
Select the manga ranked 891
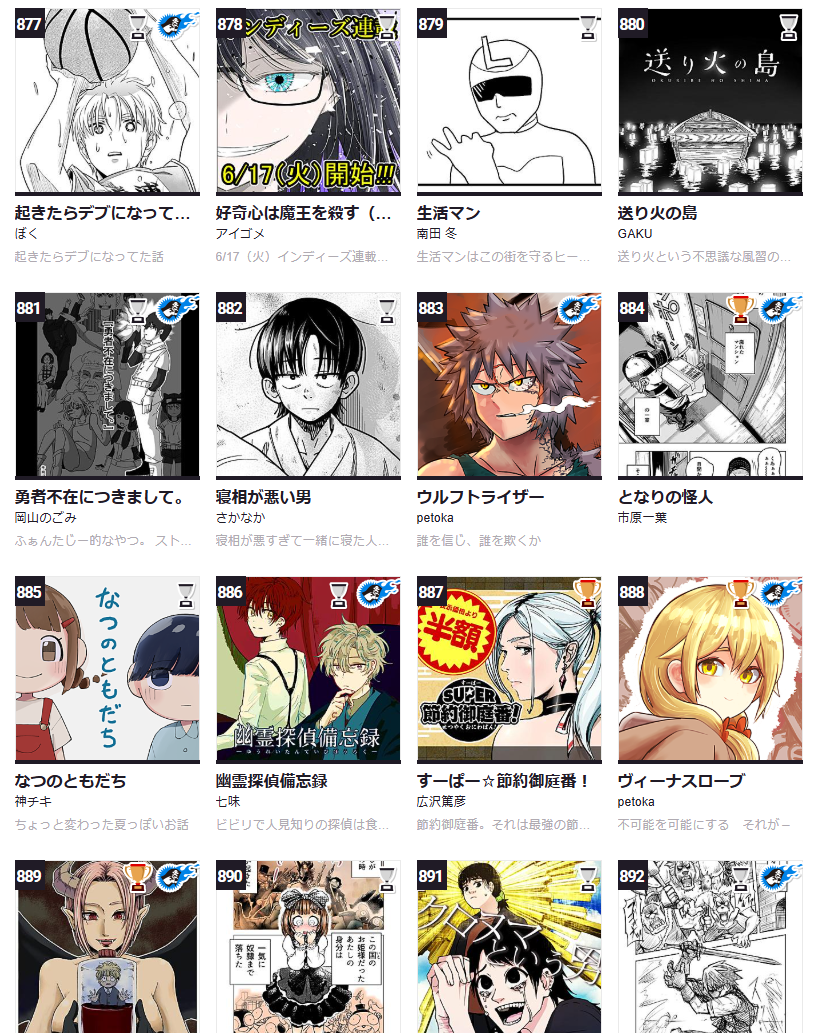tap(509, 946)
